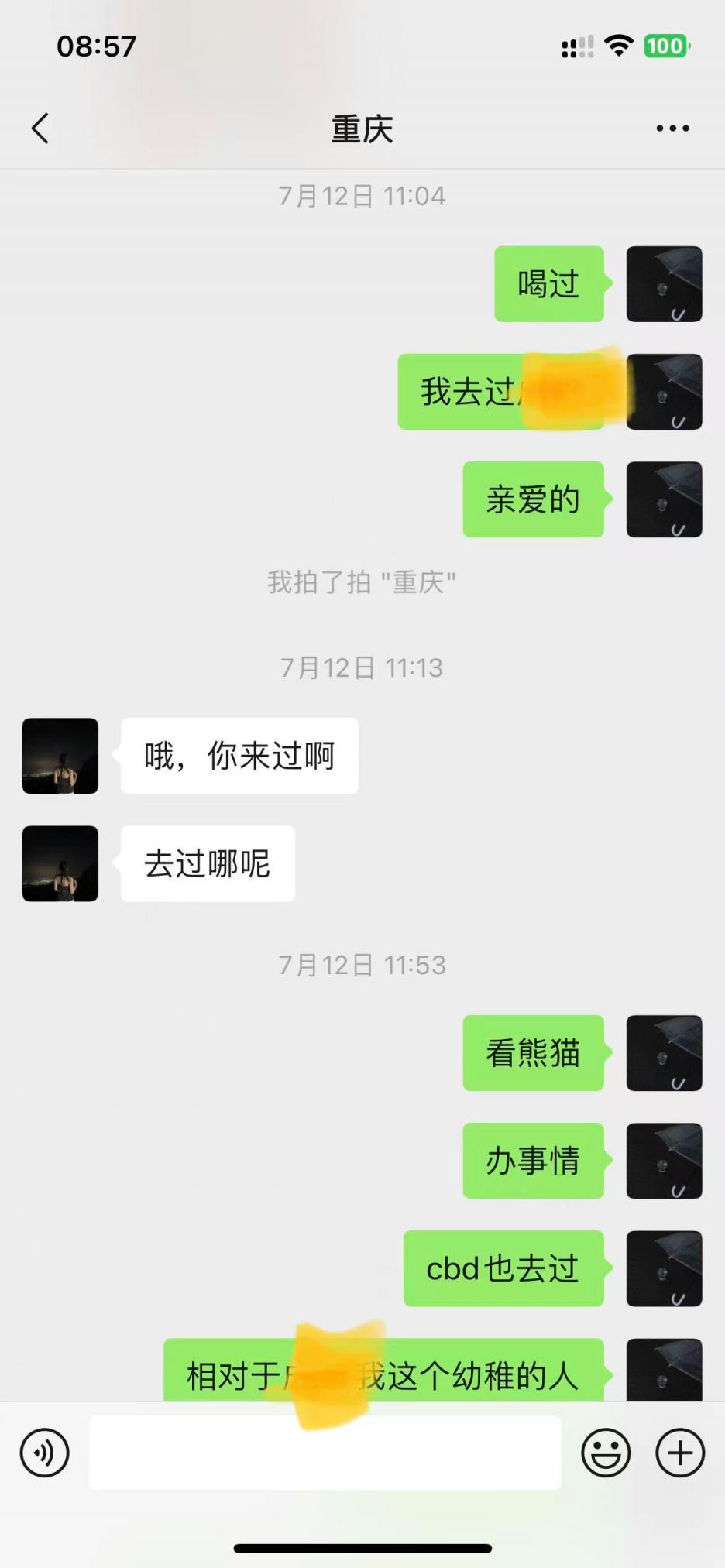725x1568 pixels.
Task: Tap my avatar beside 看熊猫 message
Action: tap(664, 1053)
